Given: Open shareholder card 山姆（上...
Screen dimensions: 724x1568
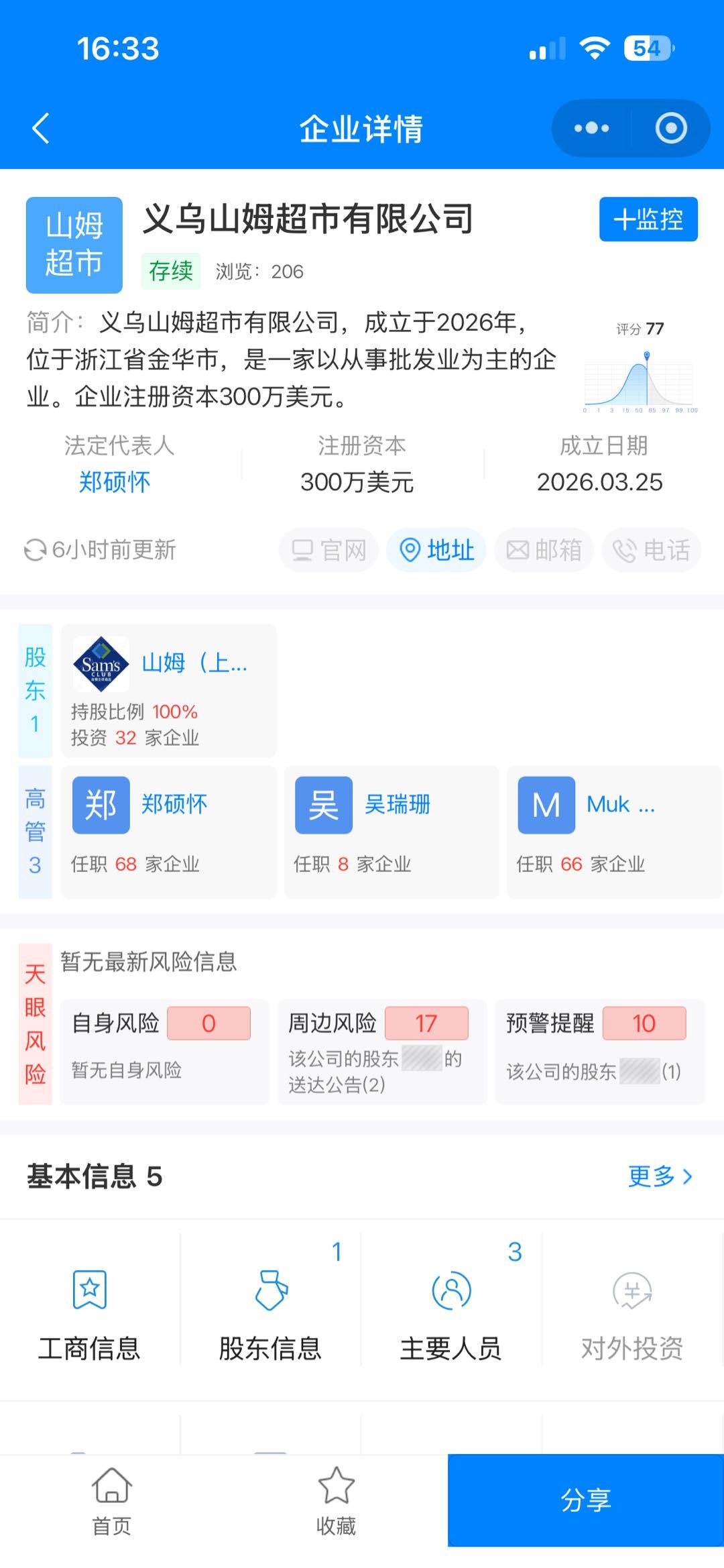Looking at the screenshot, I should [168, 691].
